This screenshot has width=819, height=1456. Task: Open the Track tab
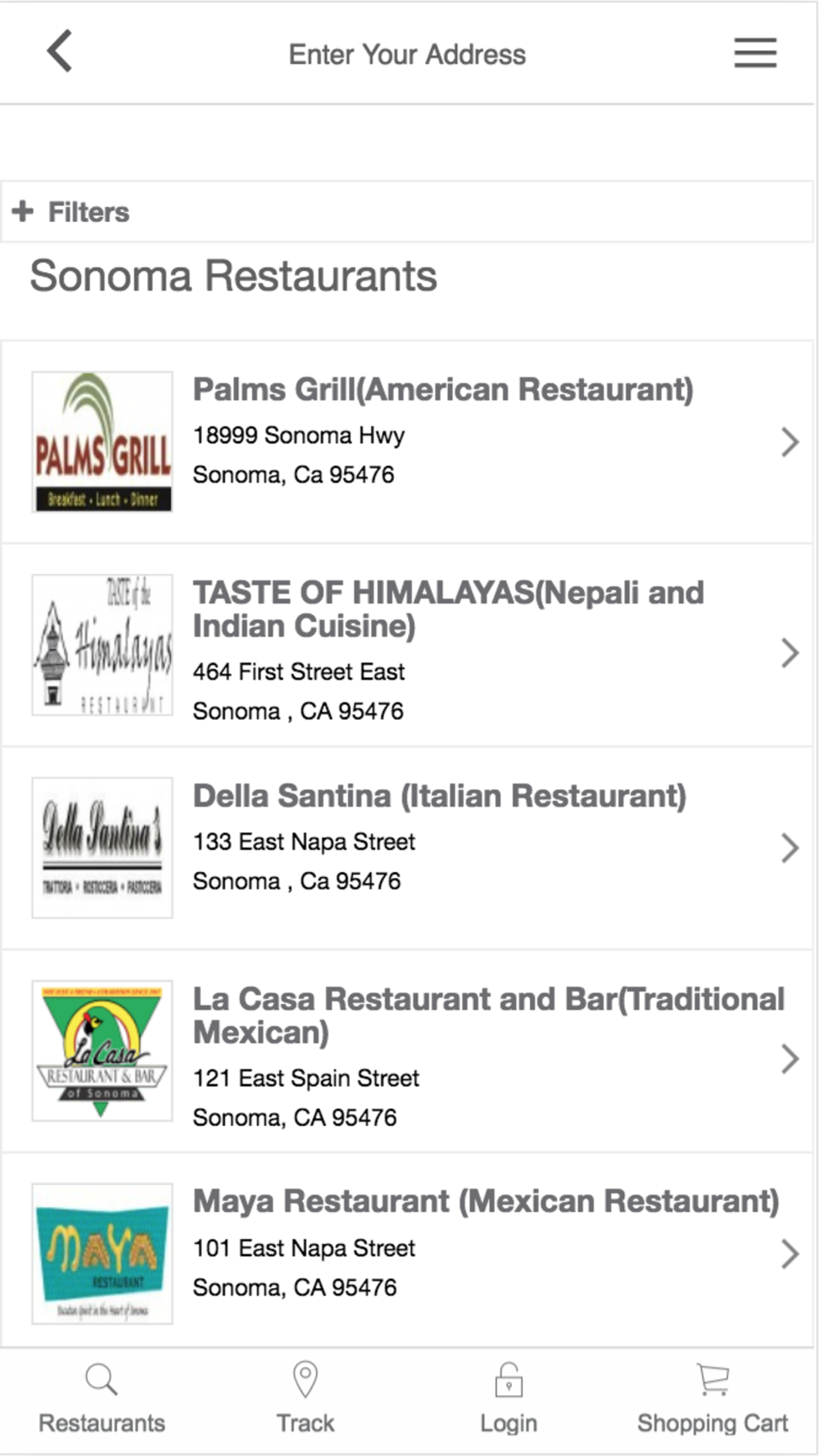[x=305, y=1399]
